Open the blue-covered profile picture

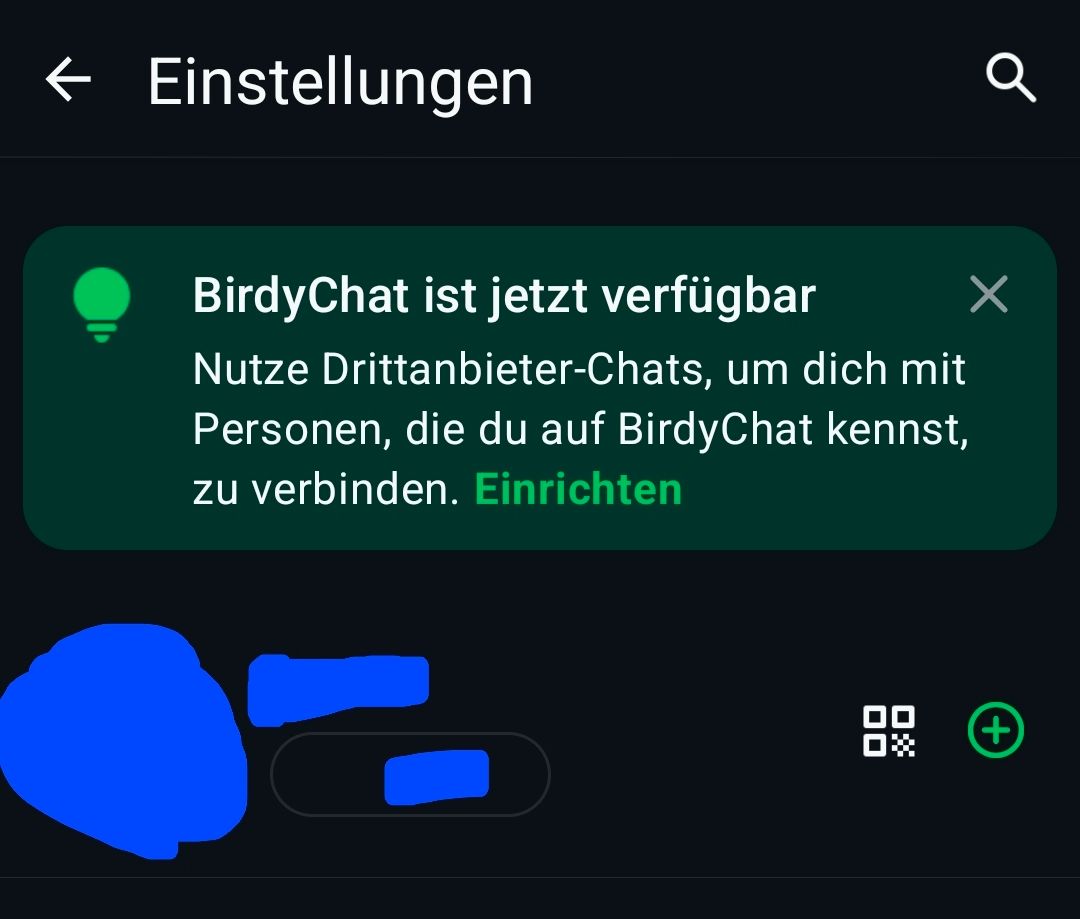120,738
